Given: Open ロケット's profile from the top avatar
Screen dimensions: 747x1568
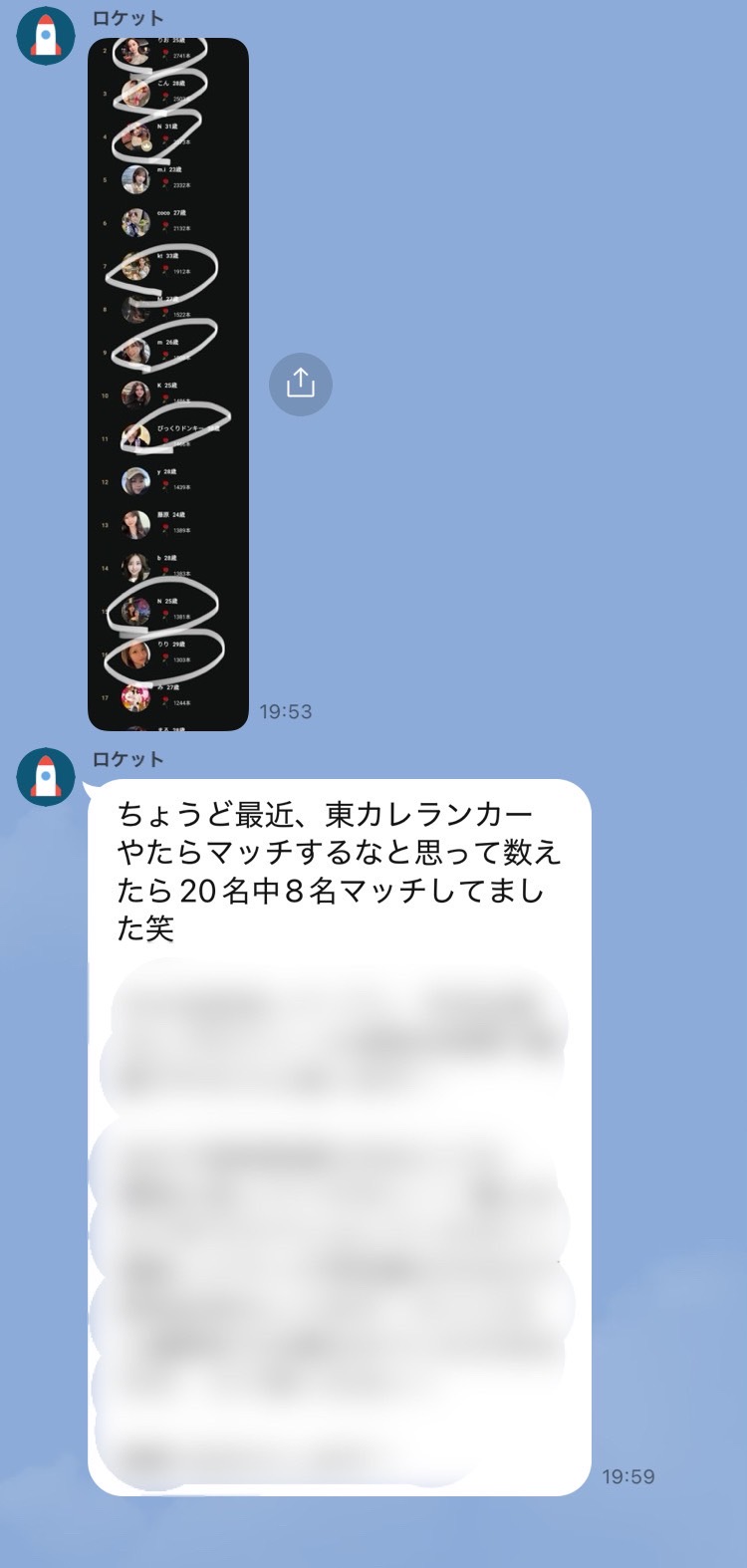Looking at the screenshot, I should pos(46,36).
